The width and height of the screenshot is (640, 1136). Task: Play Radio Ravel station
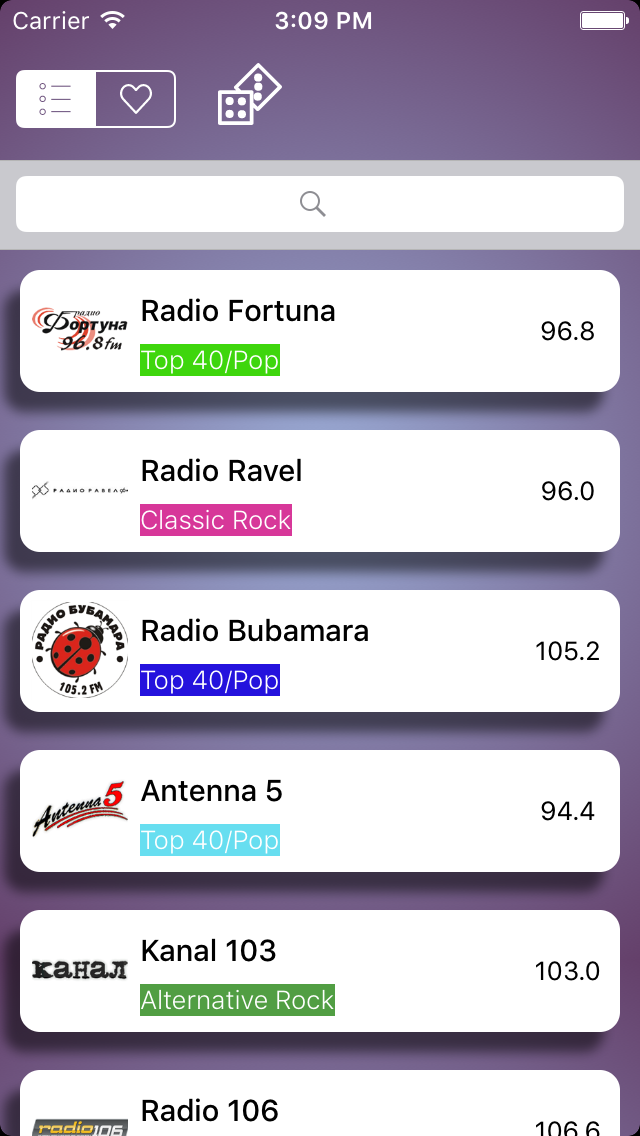(x=320, y=491)
